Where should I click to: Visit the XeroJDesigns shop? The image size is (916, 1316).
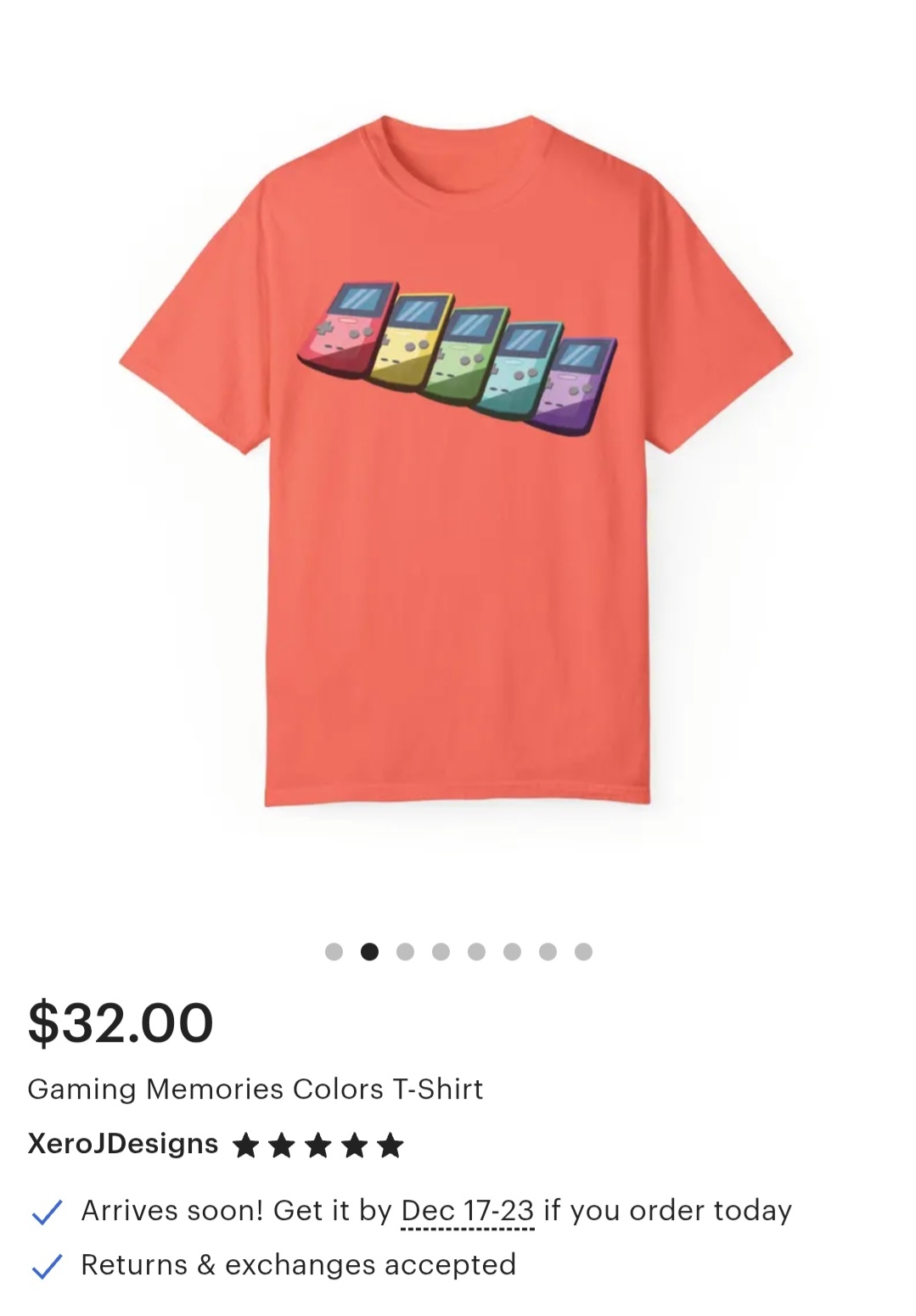123,1144
